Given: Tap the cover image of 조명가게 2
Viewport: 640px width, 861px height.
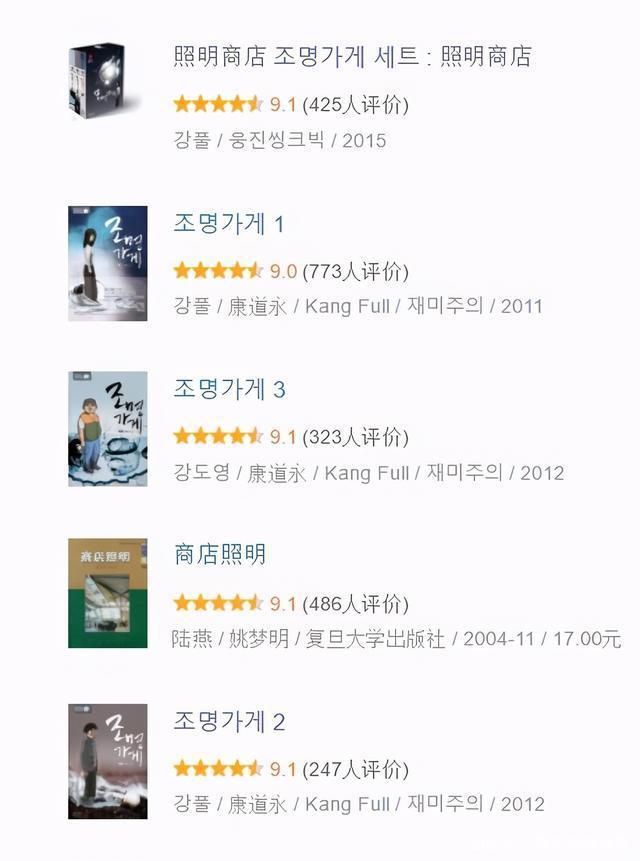Looking at the screenshot, I should 108,761.
